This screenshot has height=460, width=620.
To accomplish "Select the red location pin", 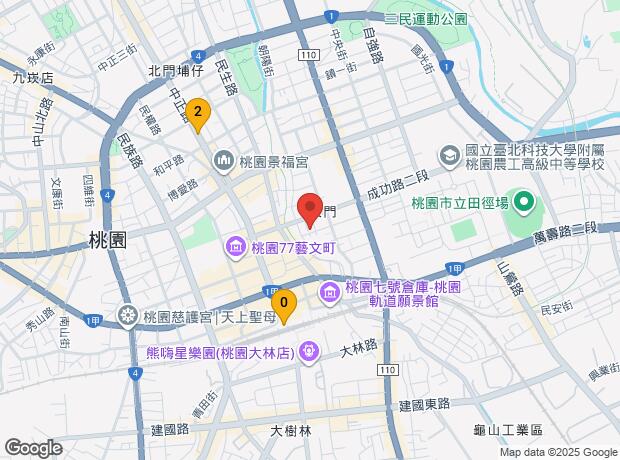I will click(310, 211).
